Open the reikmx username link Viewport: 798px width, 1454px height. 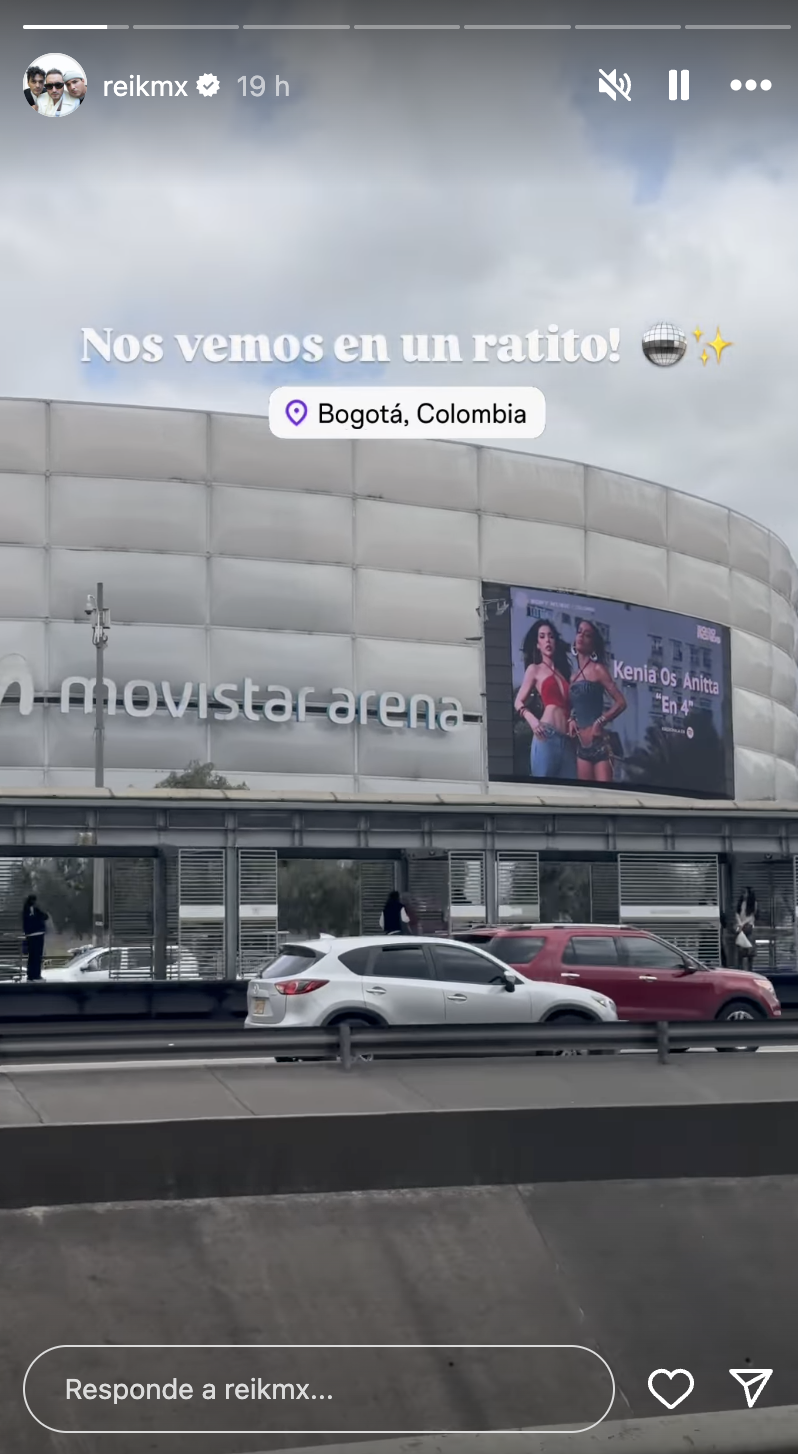(x=145, y=87)
